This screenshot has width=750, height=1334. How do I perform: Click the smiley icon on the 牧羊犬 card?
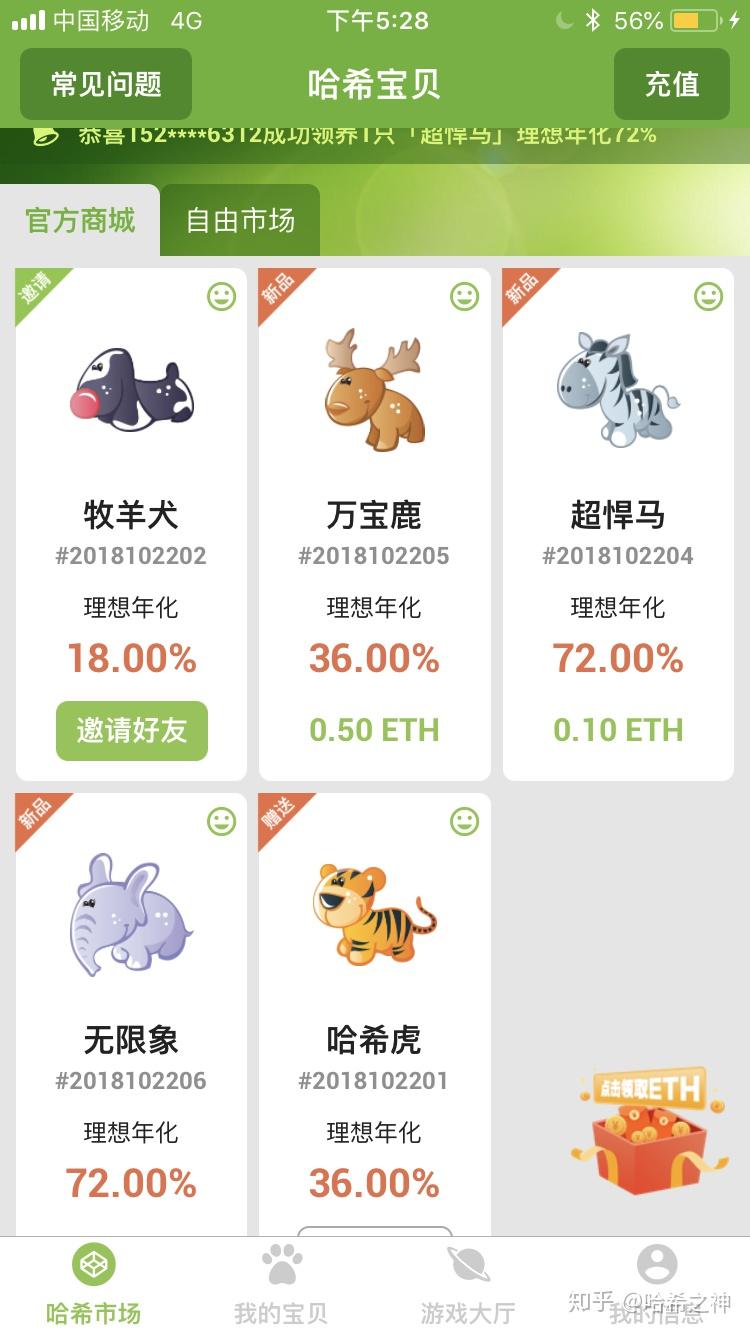[x=221, y=297]
